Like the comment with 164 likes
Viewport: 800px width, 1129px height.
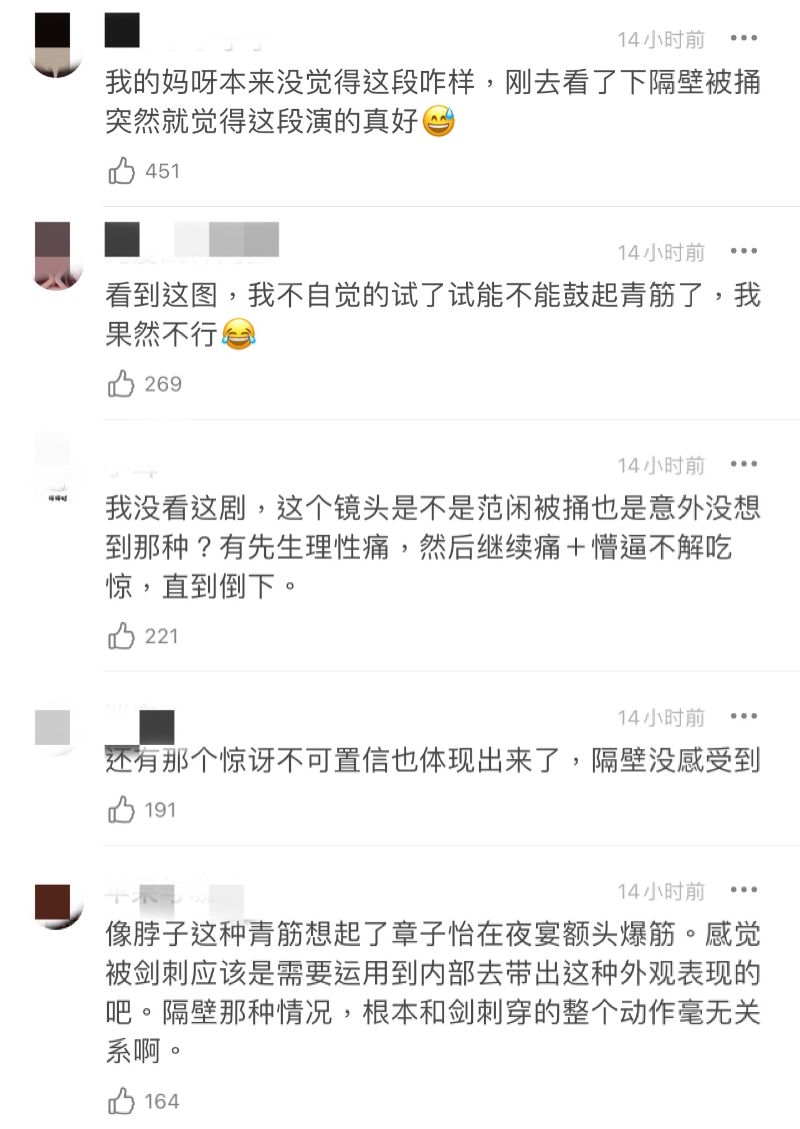[122, 1102]
